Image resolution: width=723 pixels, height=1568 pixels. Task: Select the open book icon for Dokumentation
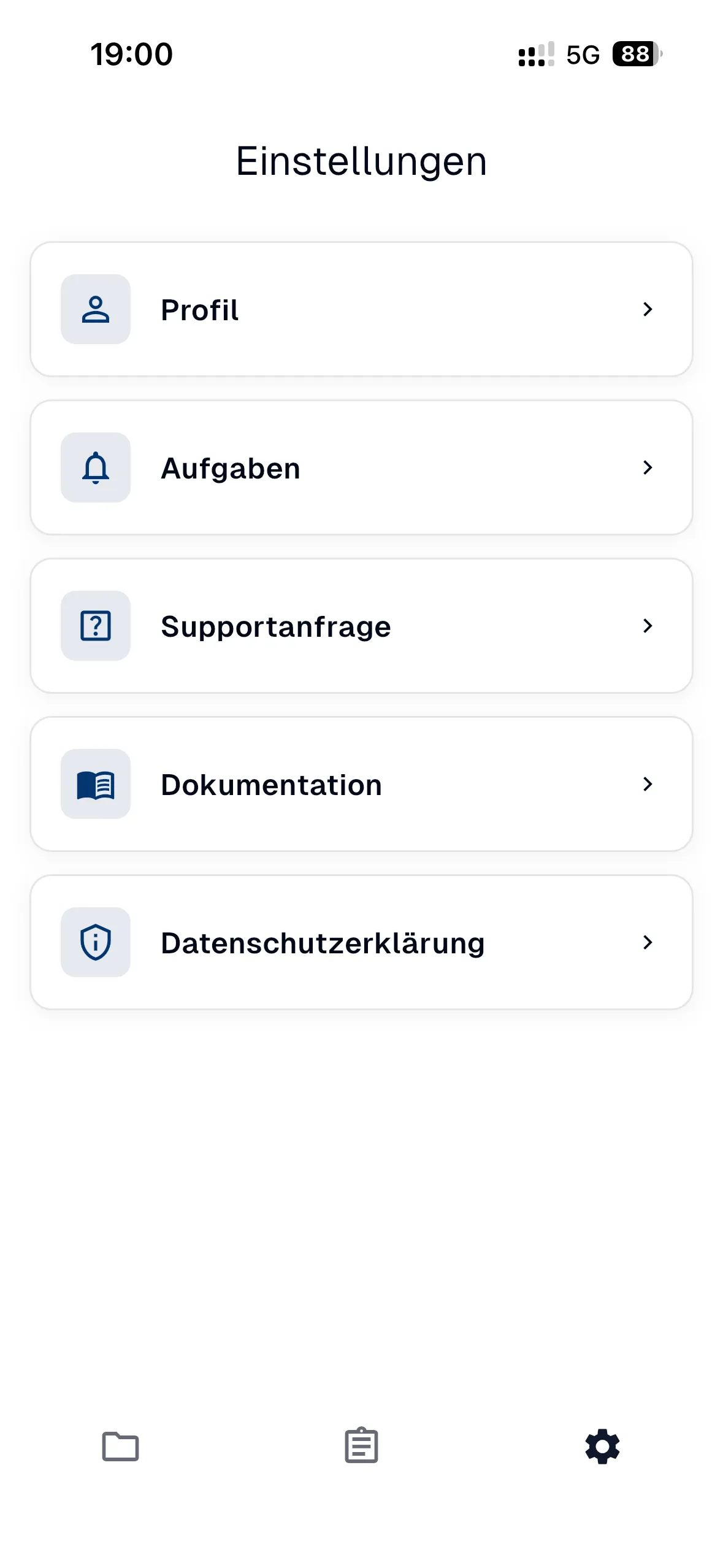(x=95, y=785)
